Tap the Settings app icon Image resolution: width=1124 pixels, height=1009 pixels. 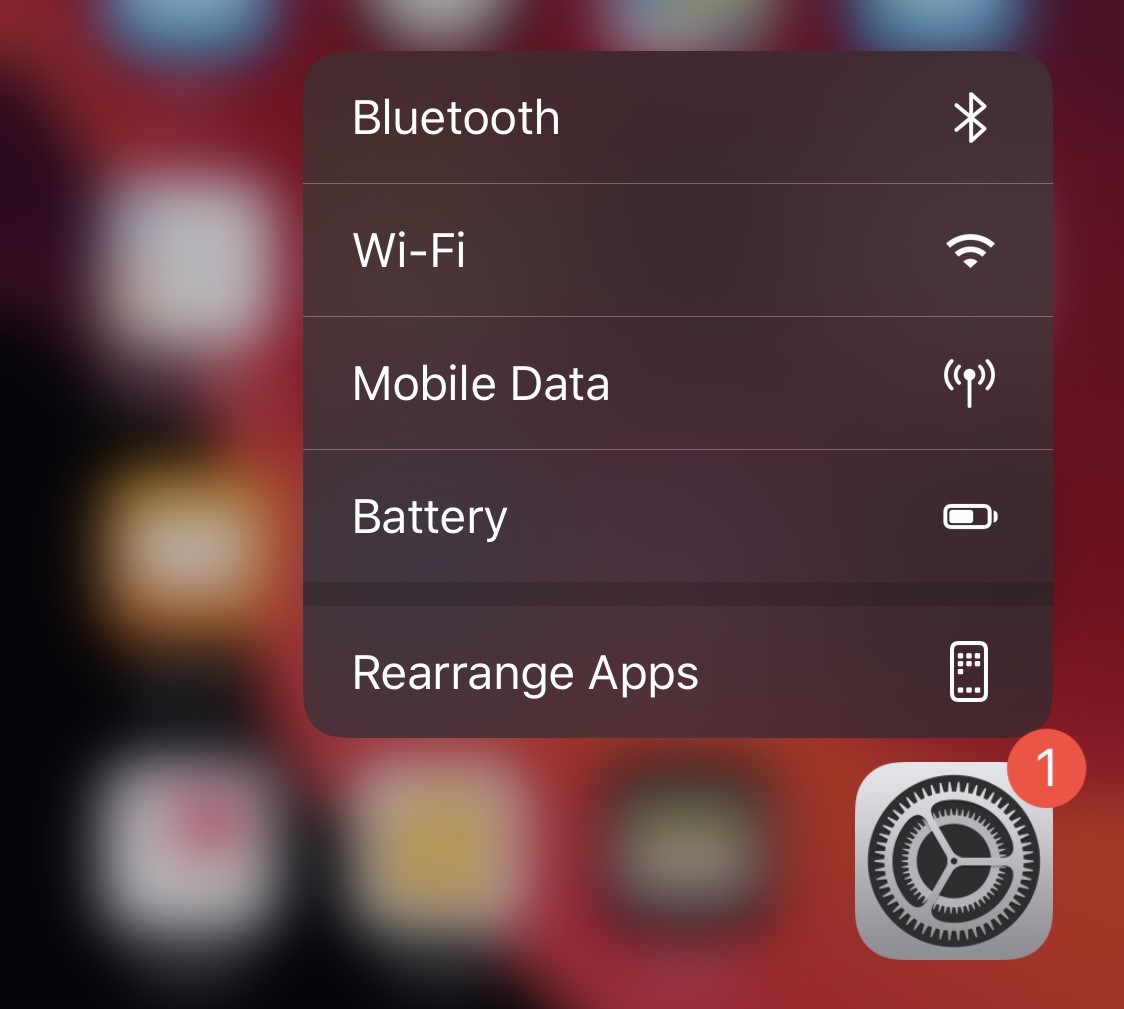(953, 860)
